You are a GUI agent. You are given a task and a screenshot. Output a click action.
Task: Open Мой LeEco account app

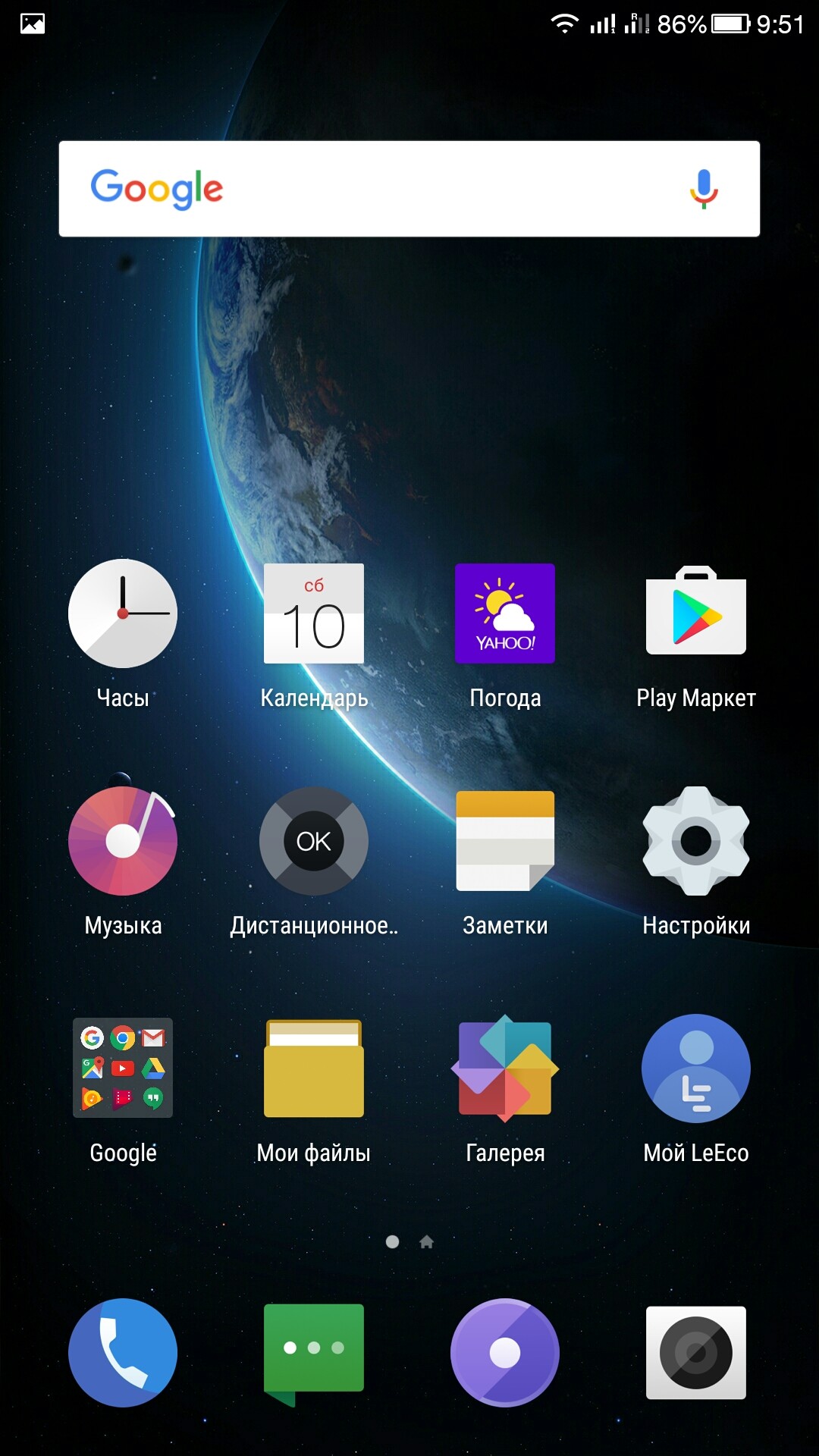tap(696, 1068)
